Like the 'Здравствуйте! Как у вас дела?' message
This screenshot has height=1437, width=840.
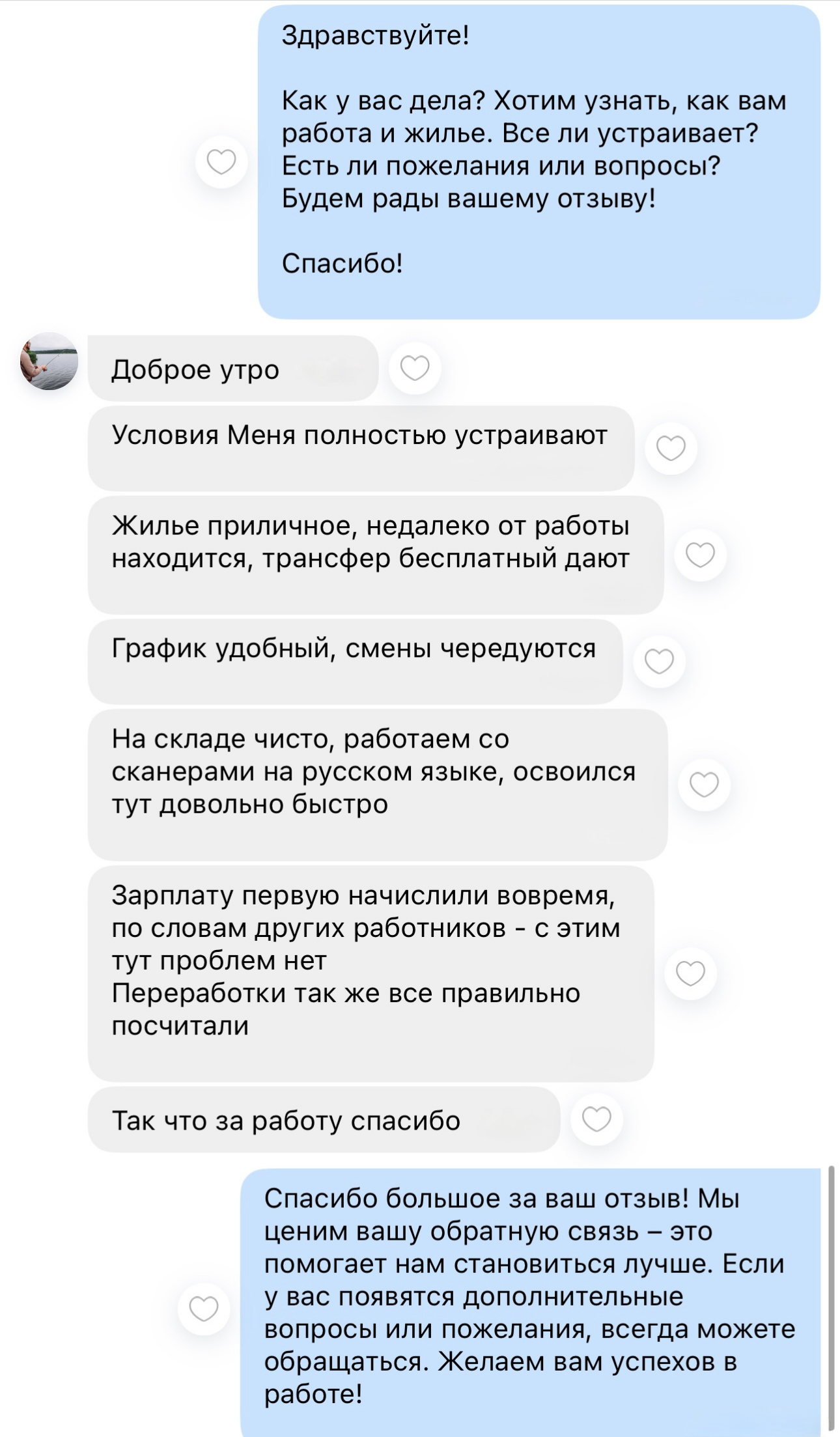click(221, 162)
